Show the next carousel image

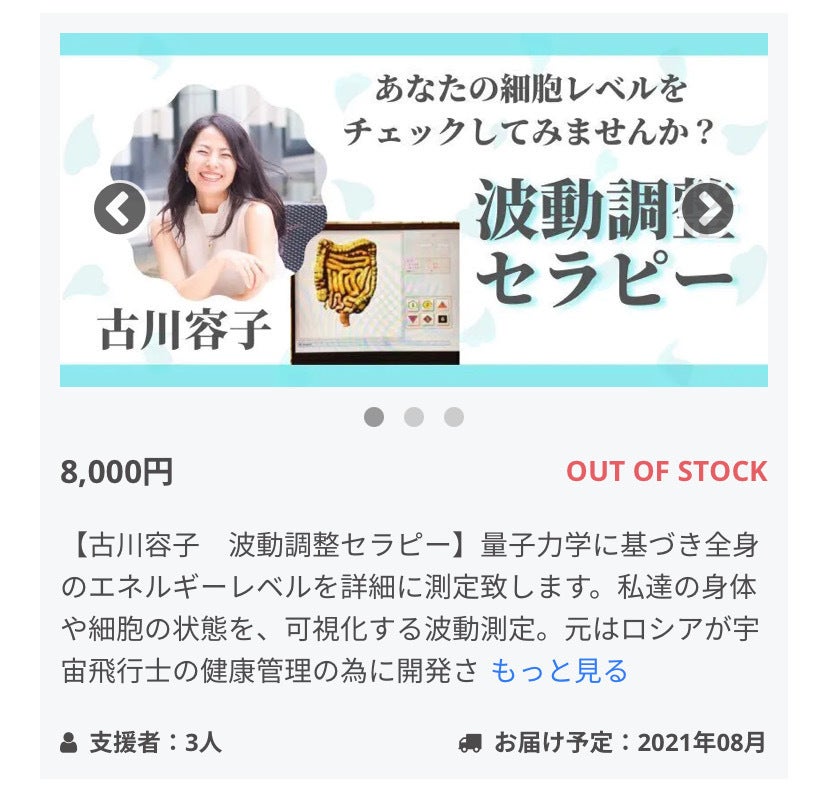pos(708,209)
